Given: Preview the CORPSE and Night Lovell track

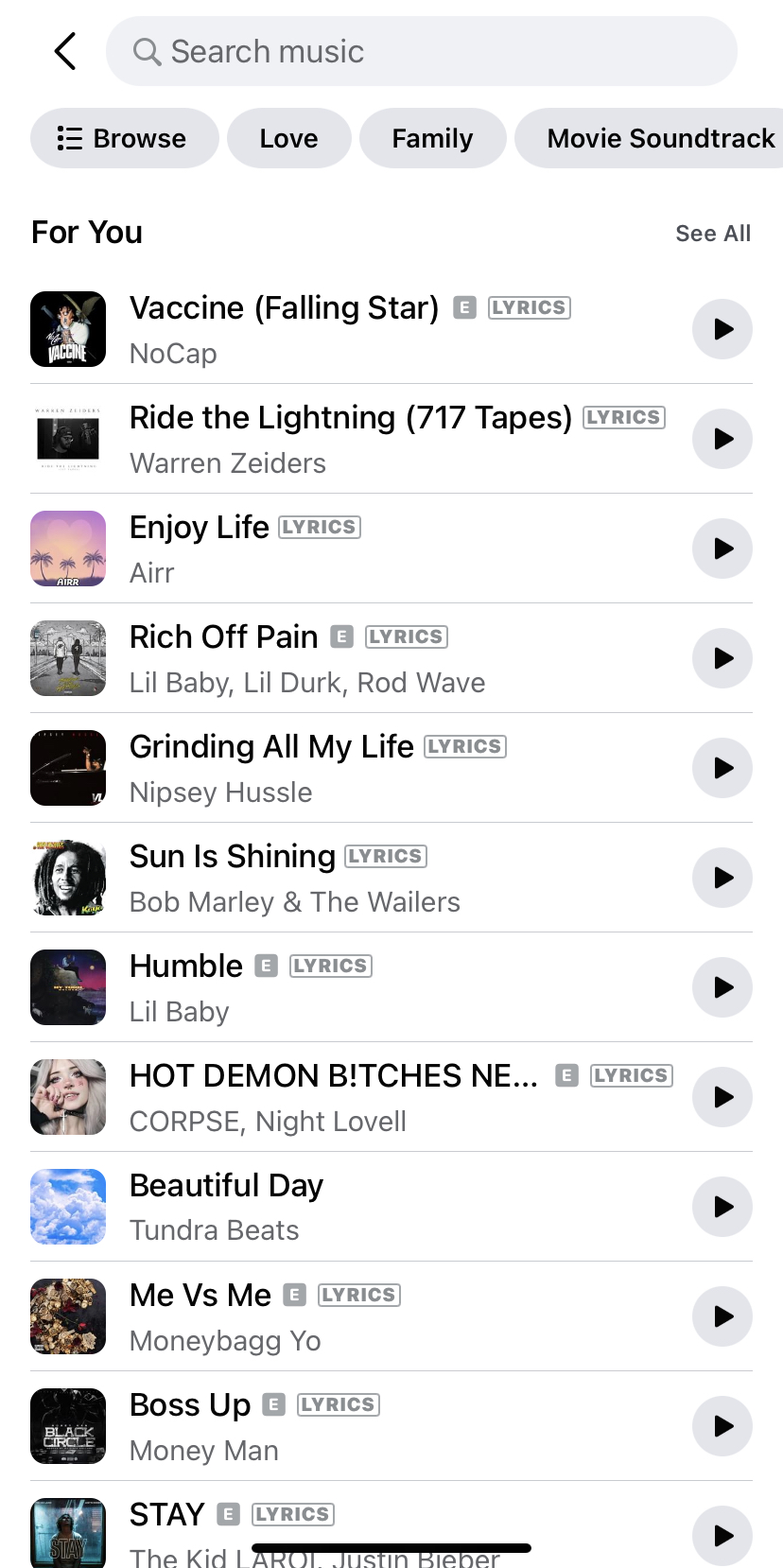Looking at the screenshot, I should (x=722, y=1097).
